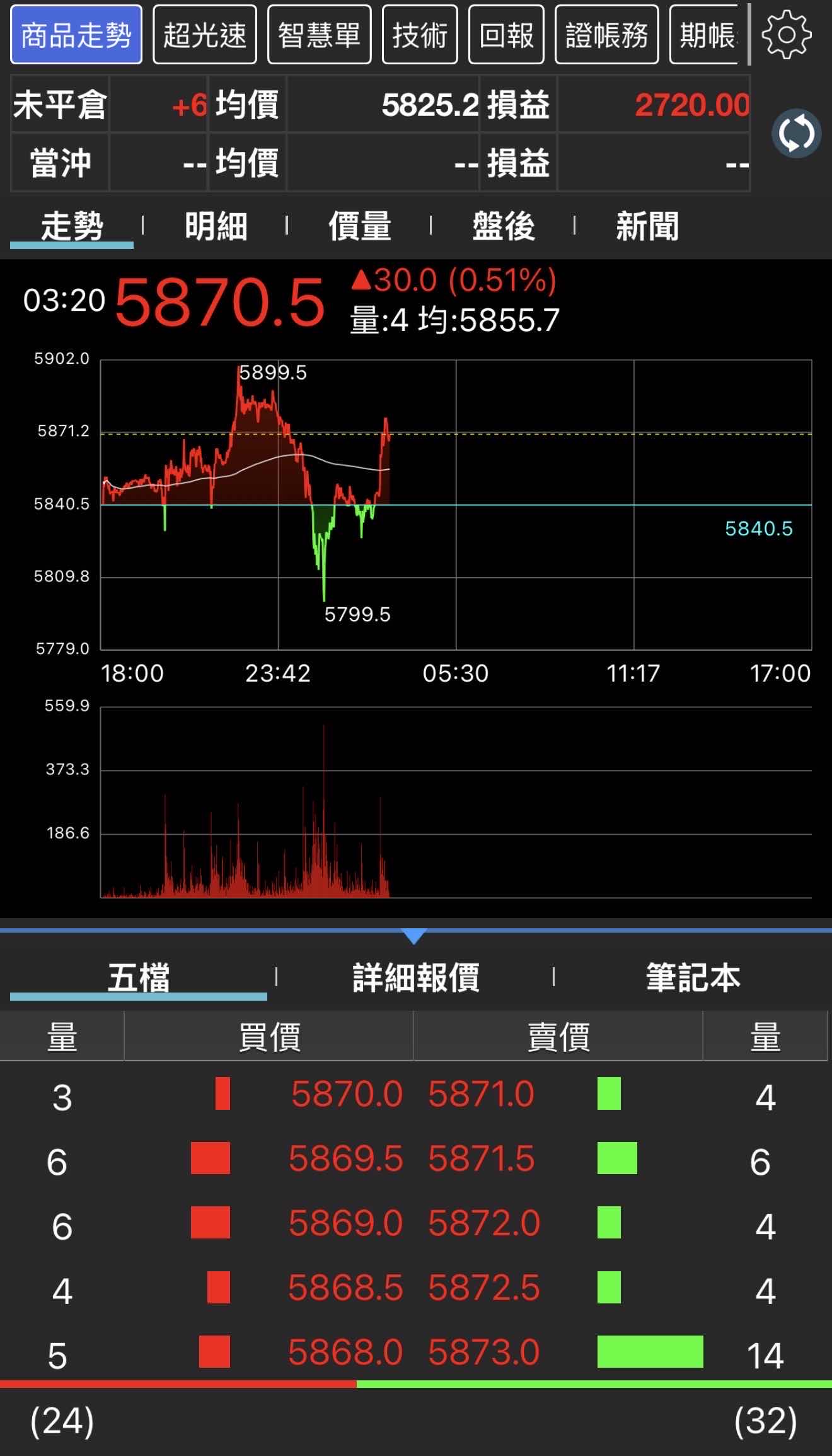View the 價量 tab
Screen dimensions: 832x1456
click(359, 226)
